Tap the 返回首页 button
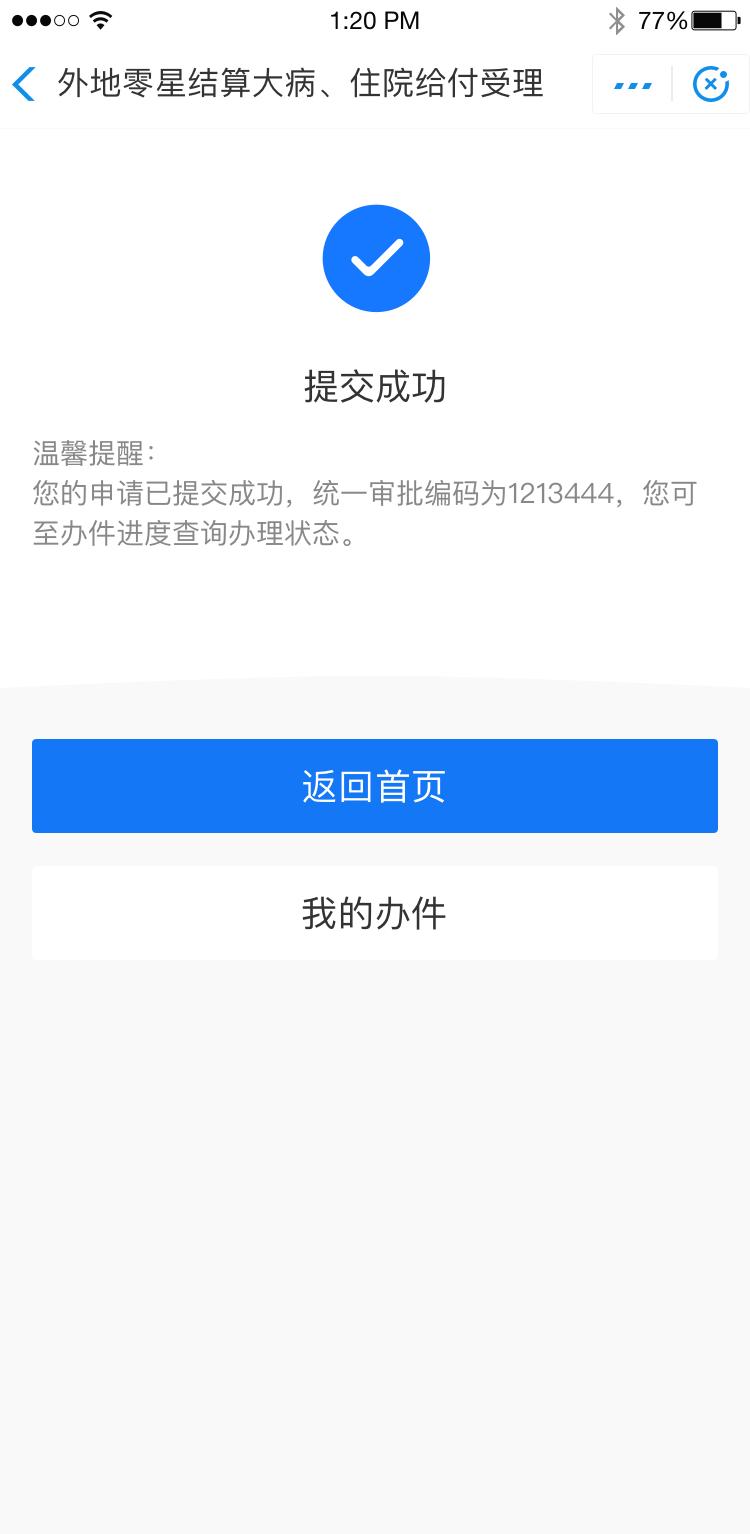Screen dimensions: 750x1534 pyautogui.click(x=375, y=786)
